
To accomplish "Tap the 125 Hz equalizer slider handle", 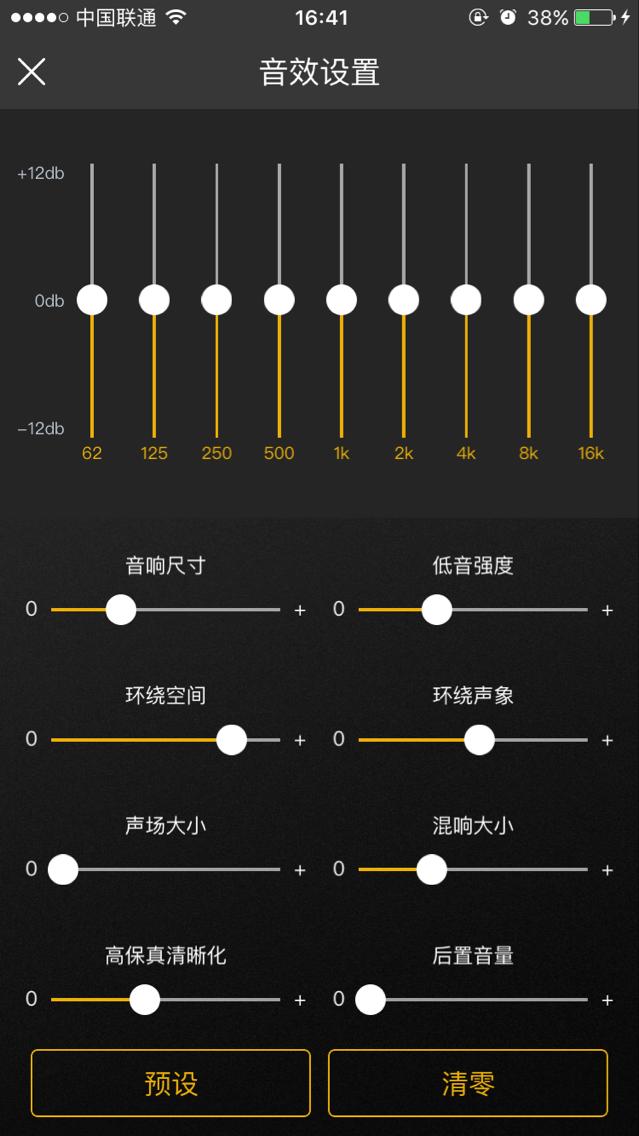I will 154,299.
